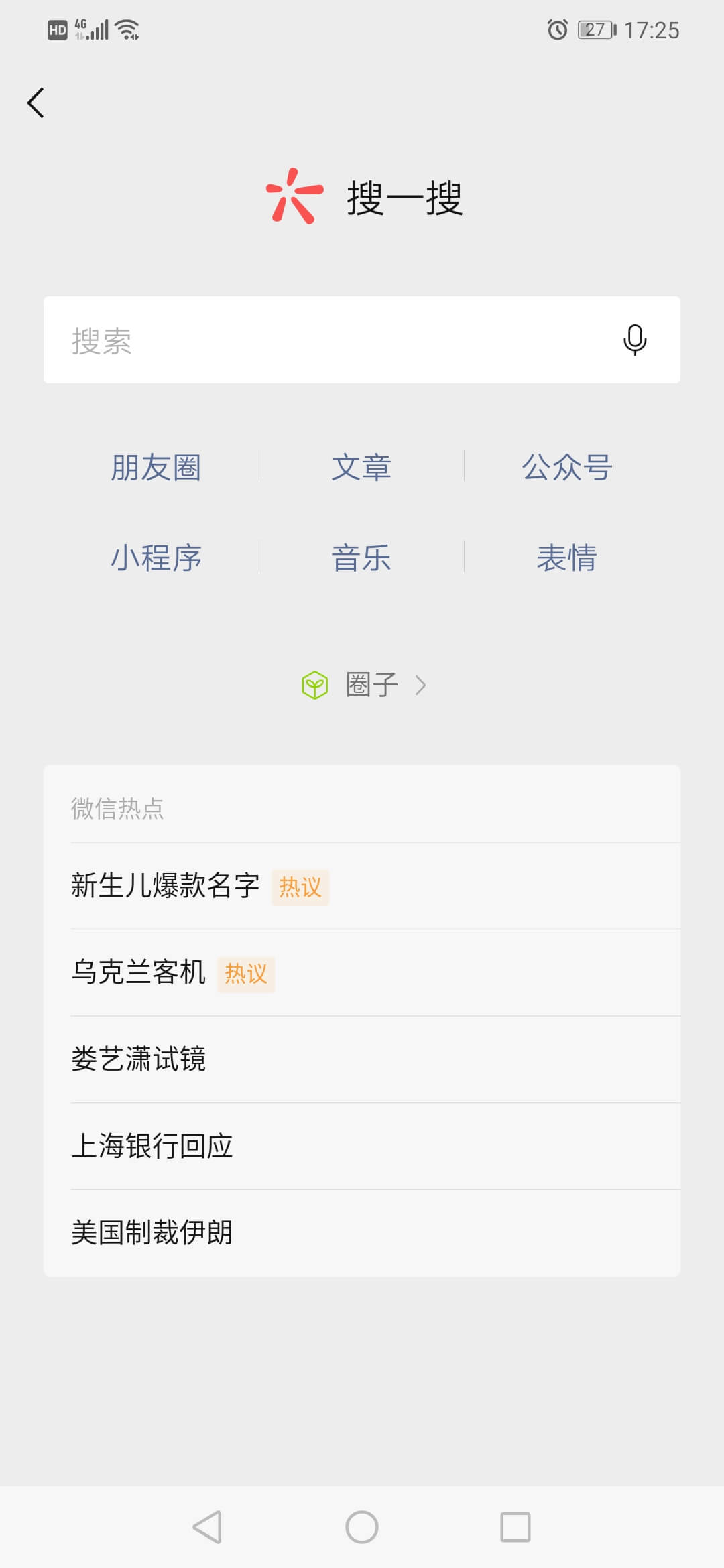Open hot topic 娄艺潇试镜
Image resolution: width=724 pixels, height=1568 pixels.
click(139, 1059)
